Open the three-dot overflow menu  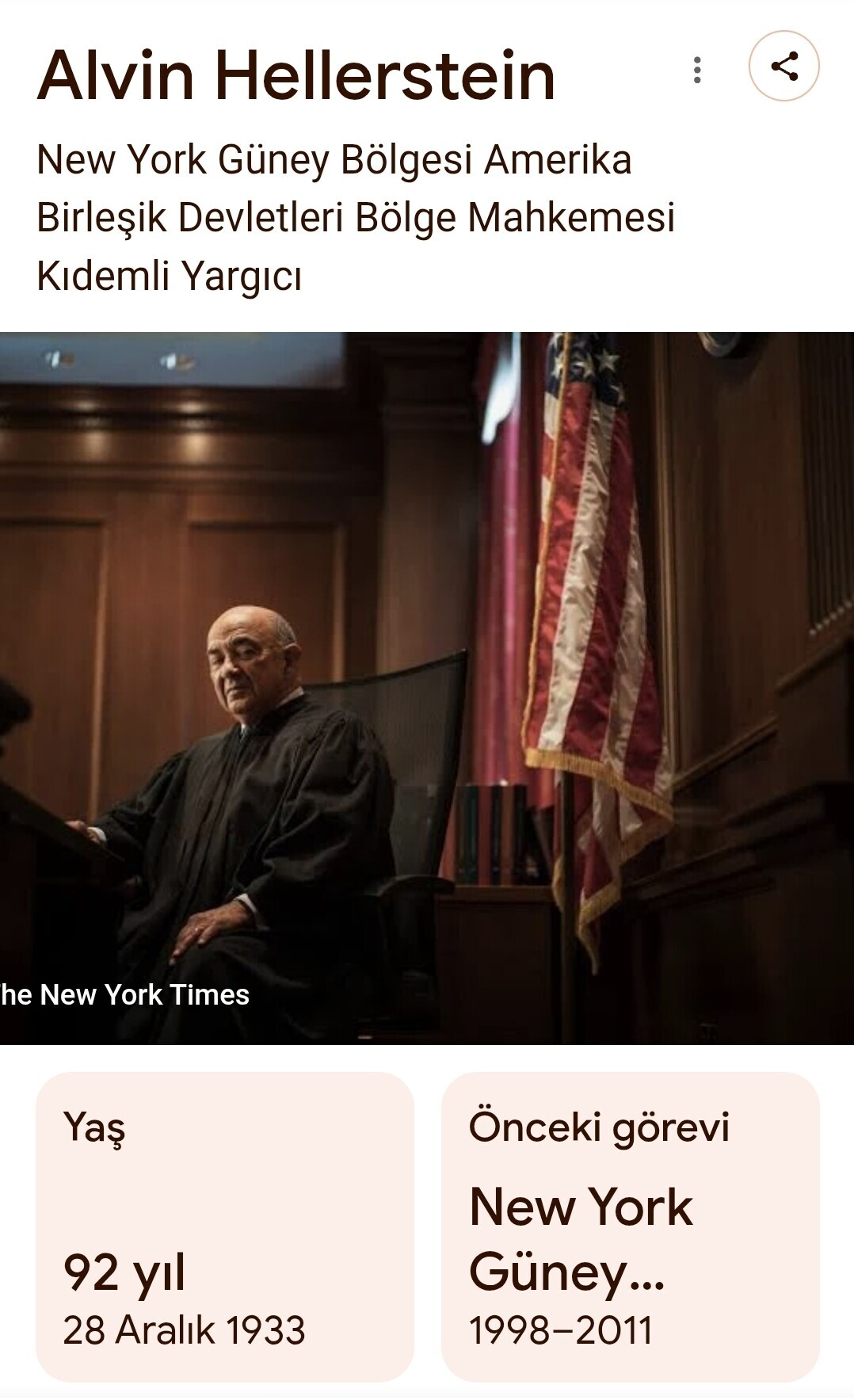click(697, 70)
